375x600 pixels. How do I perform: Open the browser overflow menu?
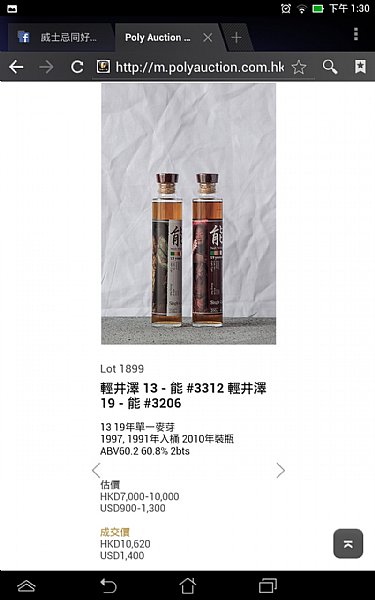[x=356, y=34]
